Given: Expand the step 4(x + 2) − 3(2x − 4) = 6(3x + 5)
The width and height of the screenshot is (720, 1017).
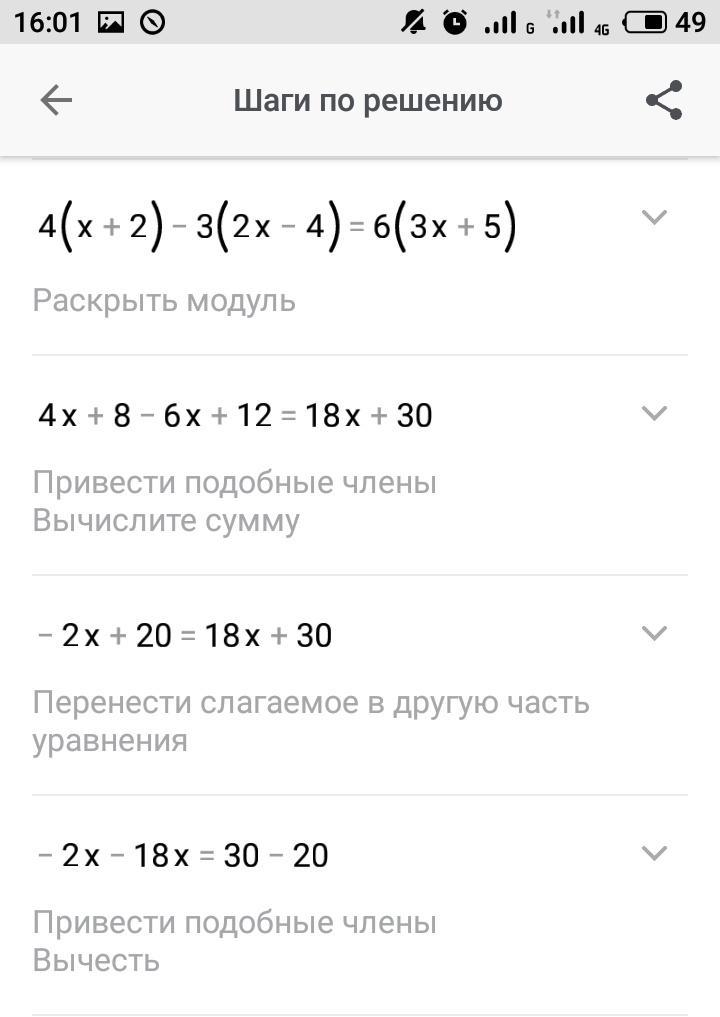Looking at the screenshot, I should pyautogui.click(x=654, y=217).
